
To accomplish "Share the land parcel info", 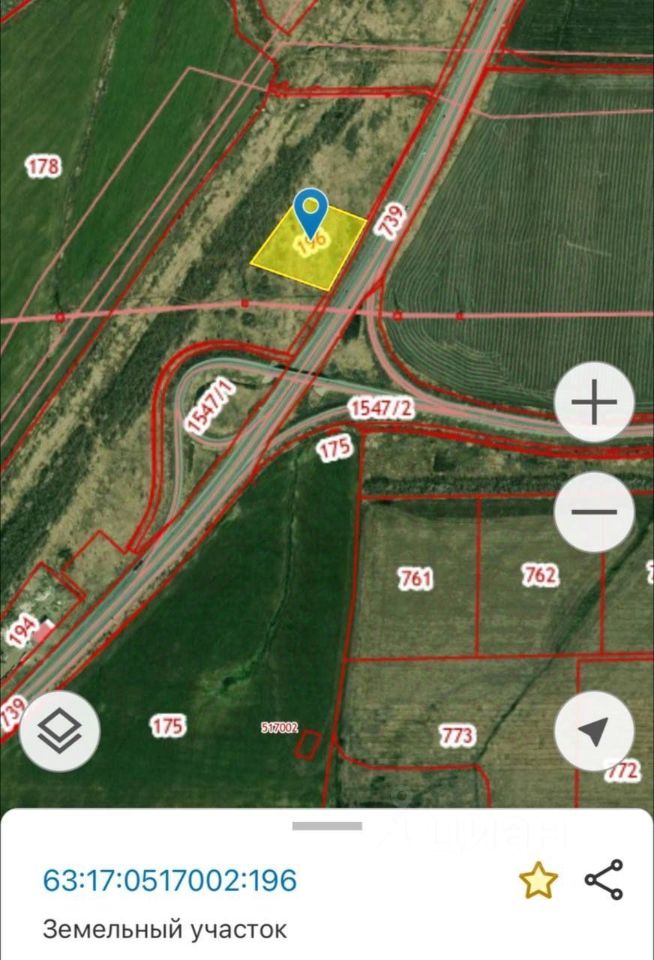I will click(x=604, y=880).
